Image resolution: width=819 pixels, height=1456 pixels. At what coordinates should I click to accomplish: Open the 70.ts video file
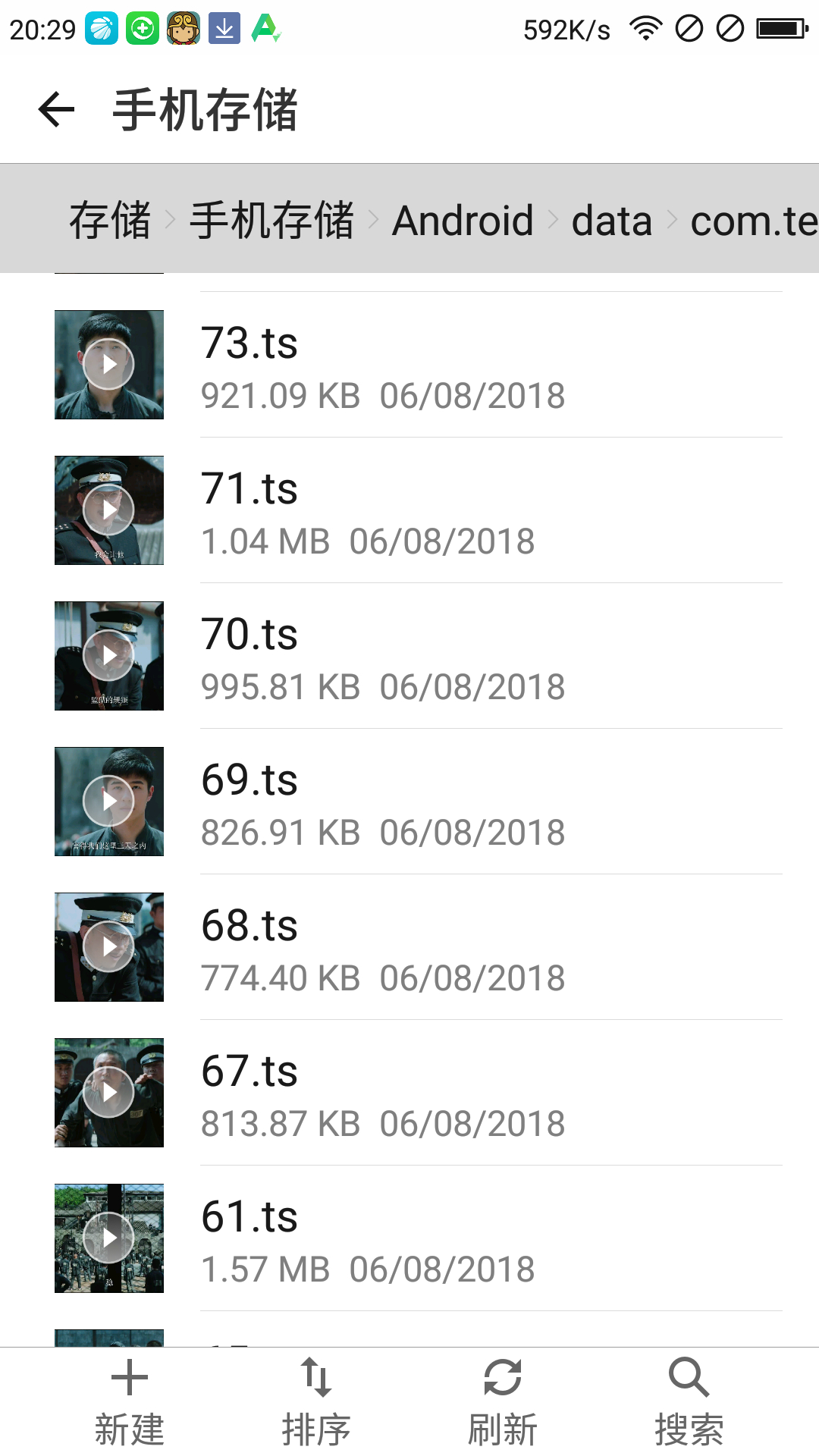(x=409, y=657)
